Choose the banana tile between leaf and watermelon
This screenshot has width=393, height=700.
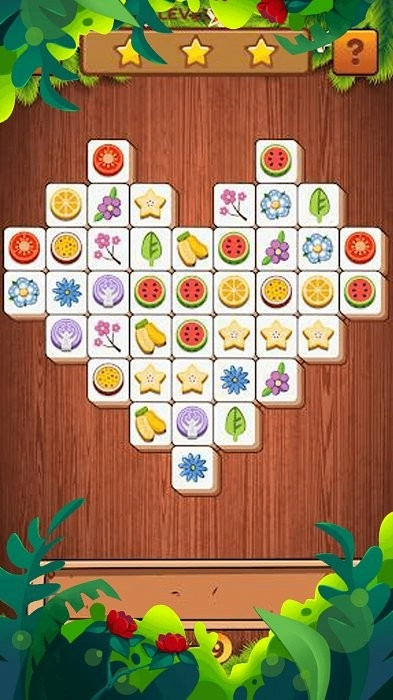192,248
